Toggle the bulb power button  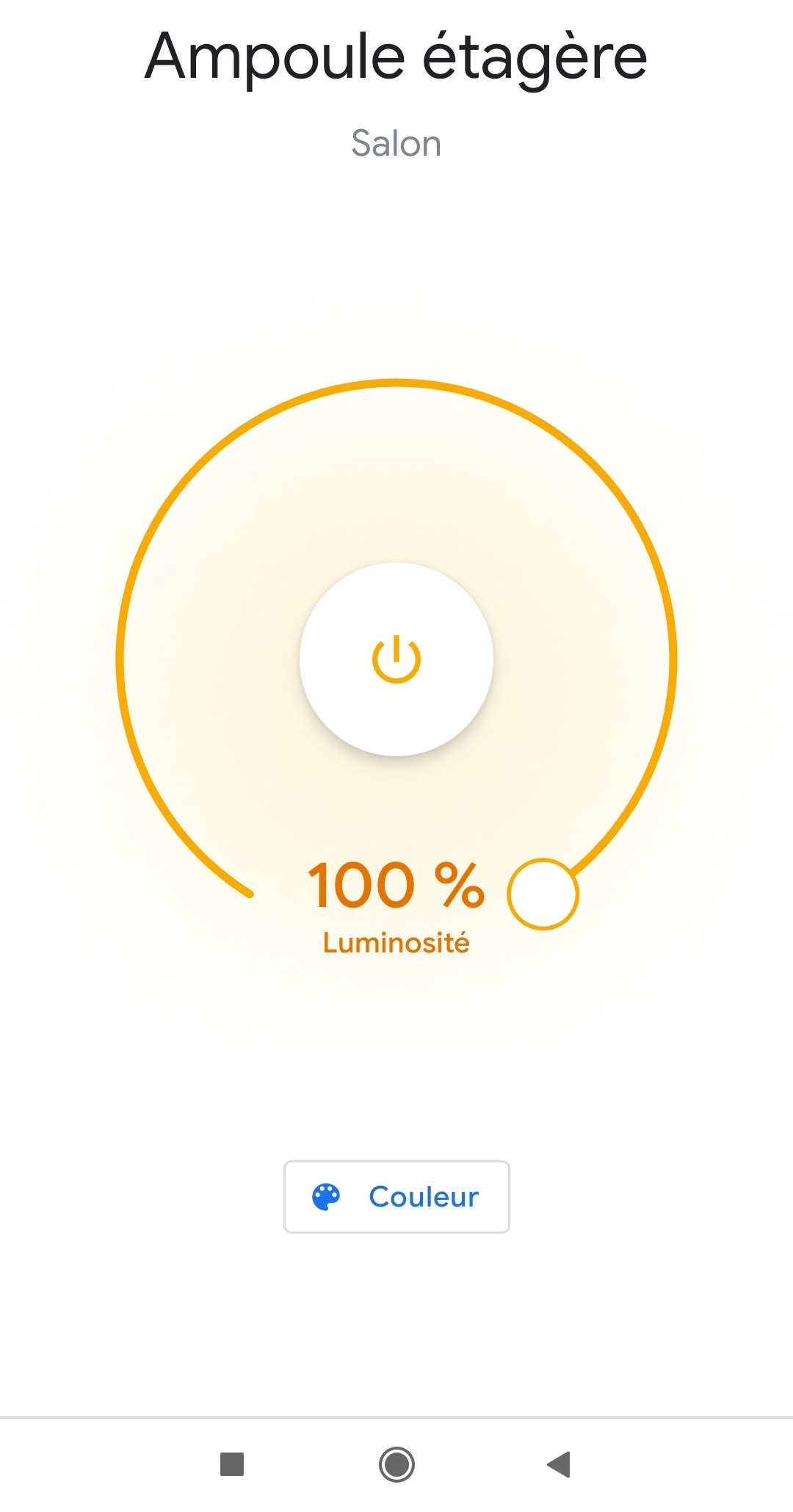coord(396,659)
